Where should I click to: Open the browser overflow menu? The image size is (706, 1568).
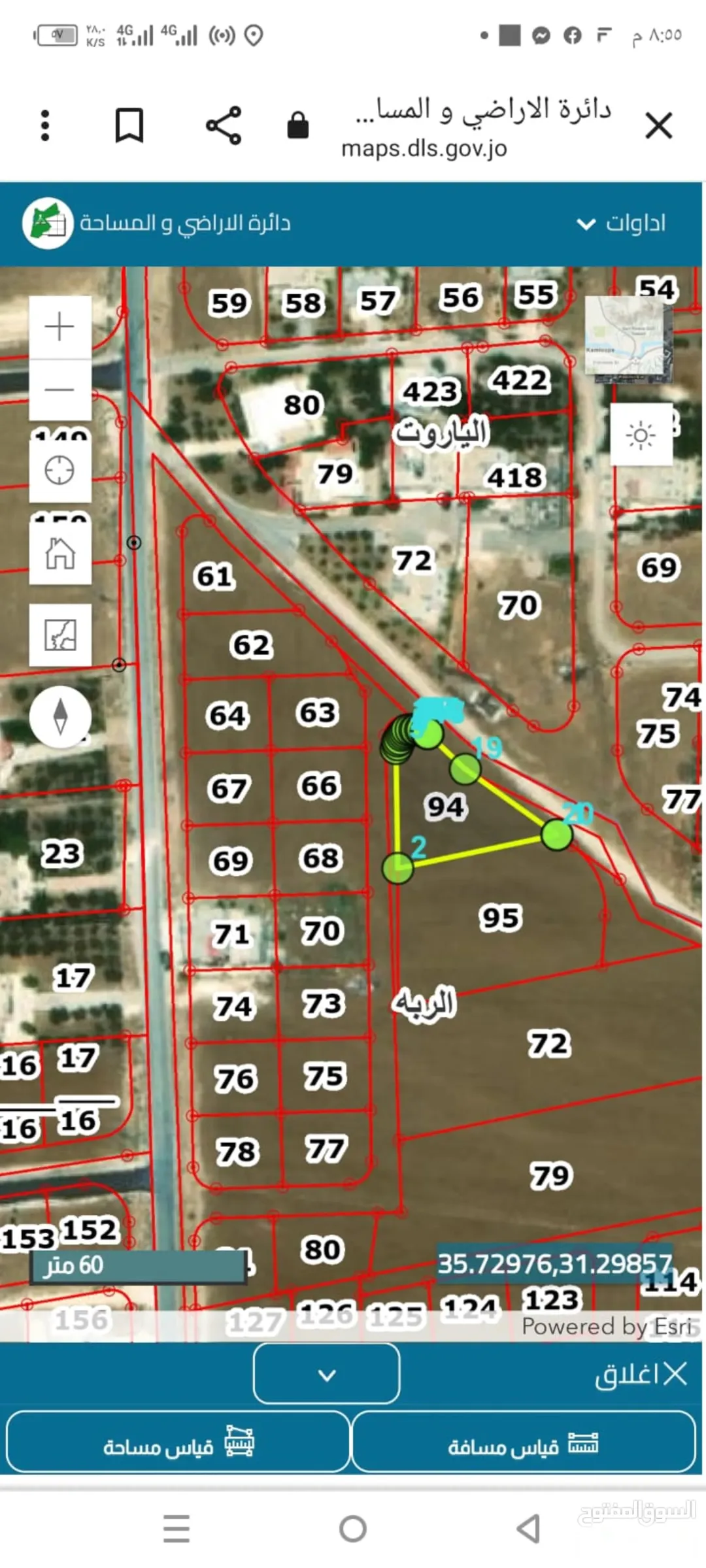44,125
